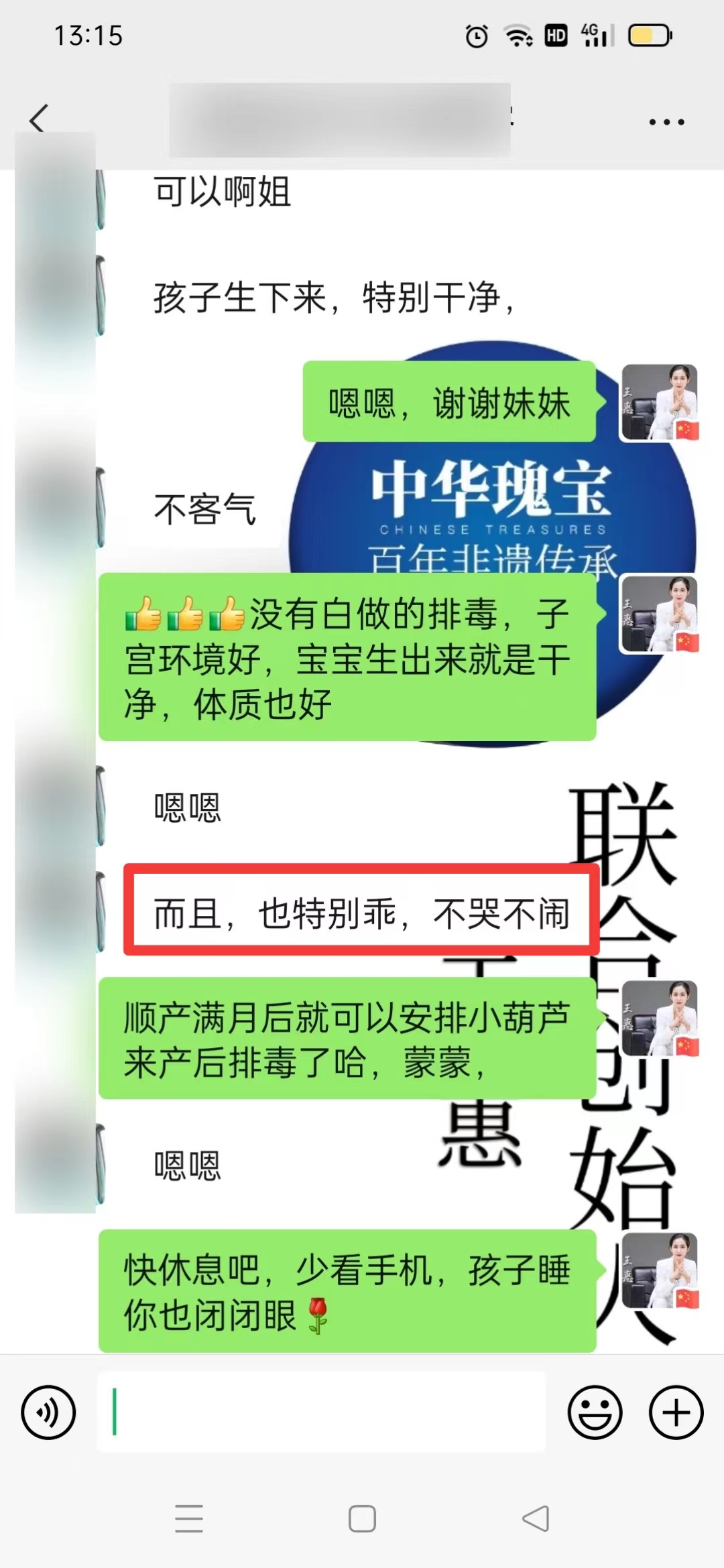Open avatar beside '快休息吧' message
The image size is (724, 1568).
pyautogui.click(x=660, y=1270)
